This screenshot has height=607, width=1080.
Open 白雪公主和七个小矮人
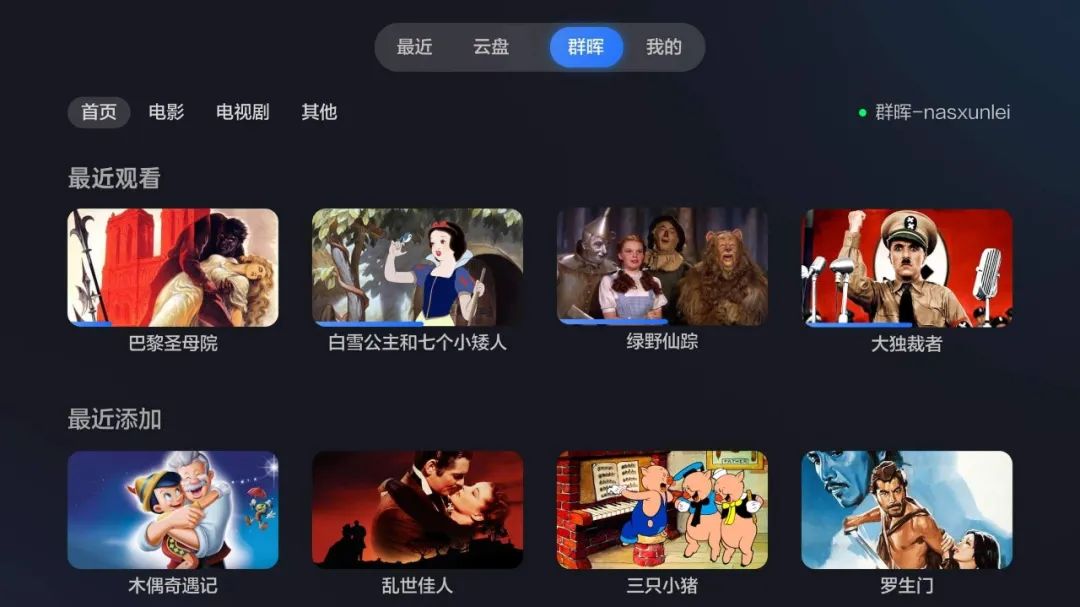[417, 267]
